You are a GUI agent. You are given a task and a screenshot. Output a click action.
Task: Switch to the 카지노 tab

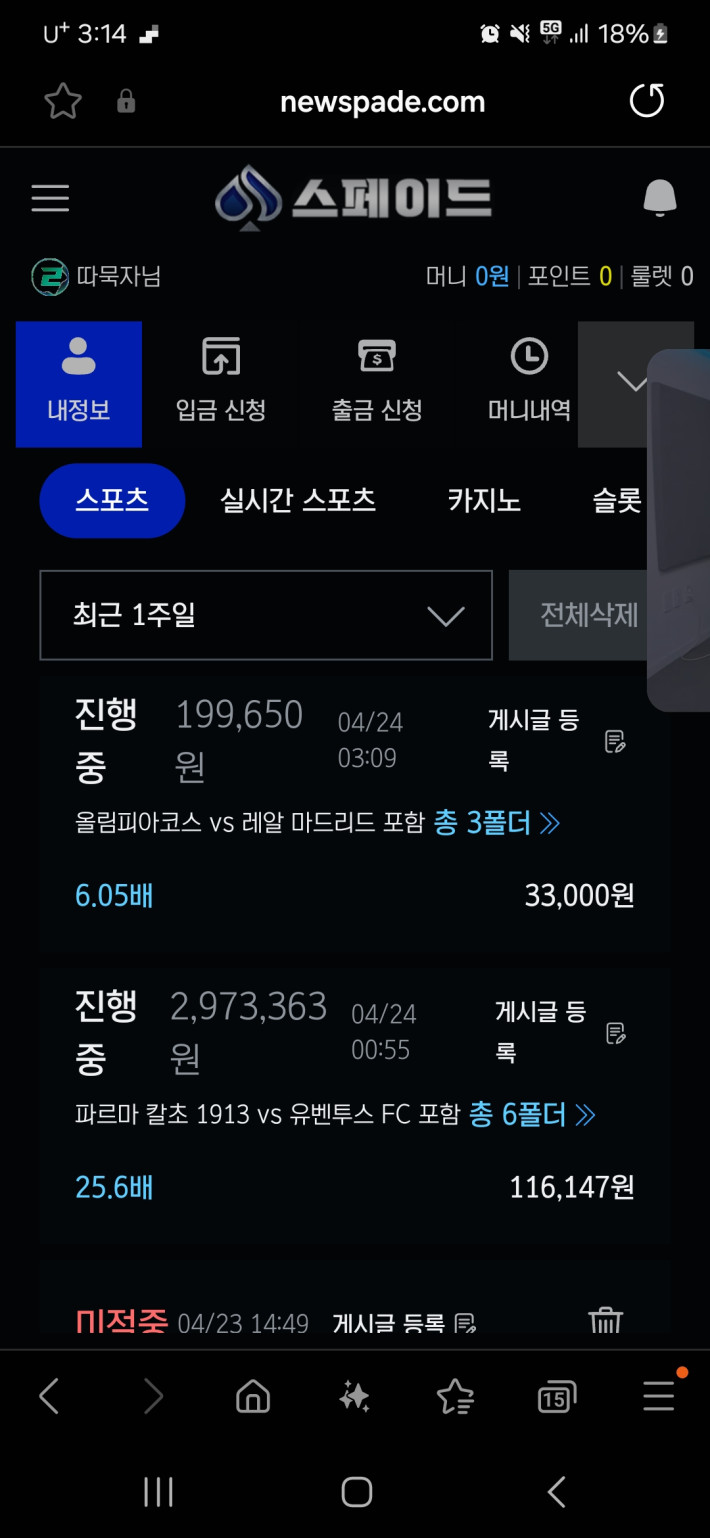[x=484, y=500]
